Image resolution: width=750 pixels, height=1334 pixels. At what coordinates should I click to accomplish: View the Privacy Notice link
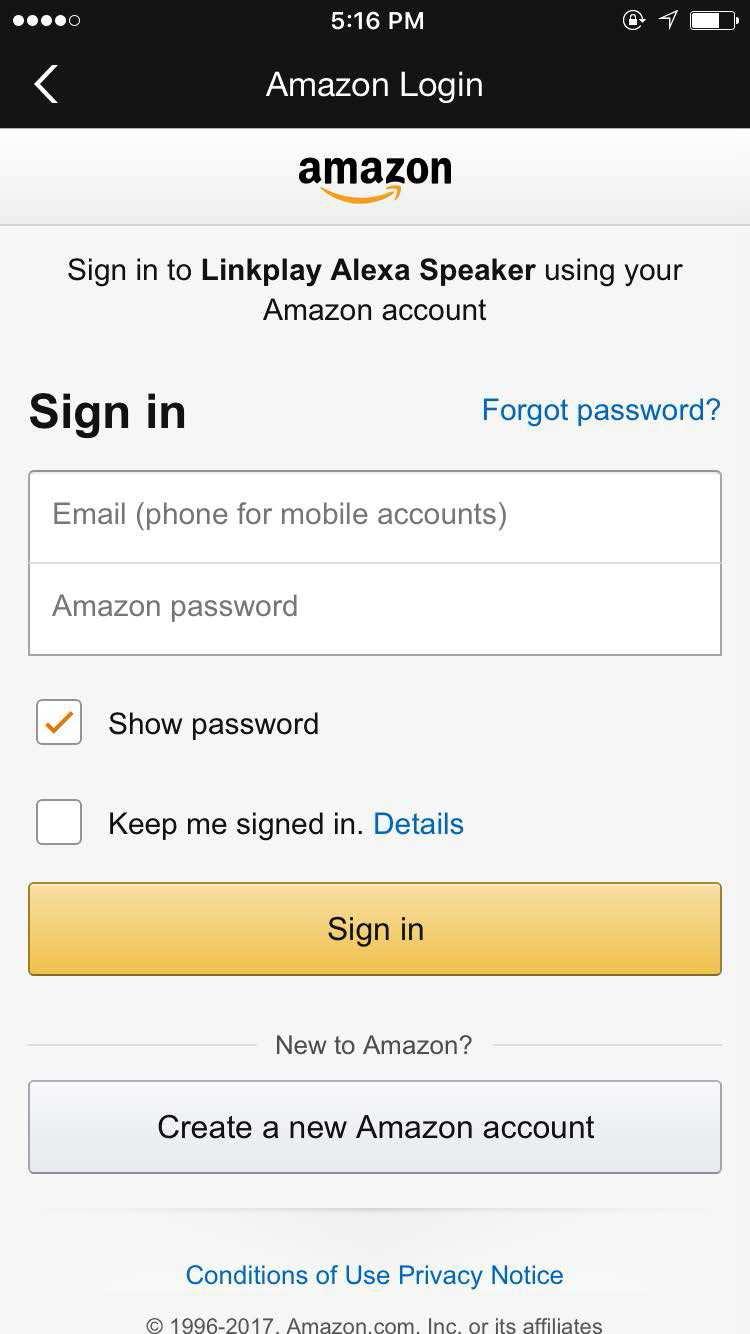(481, 1275)
